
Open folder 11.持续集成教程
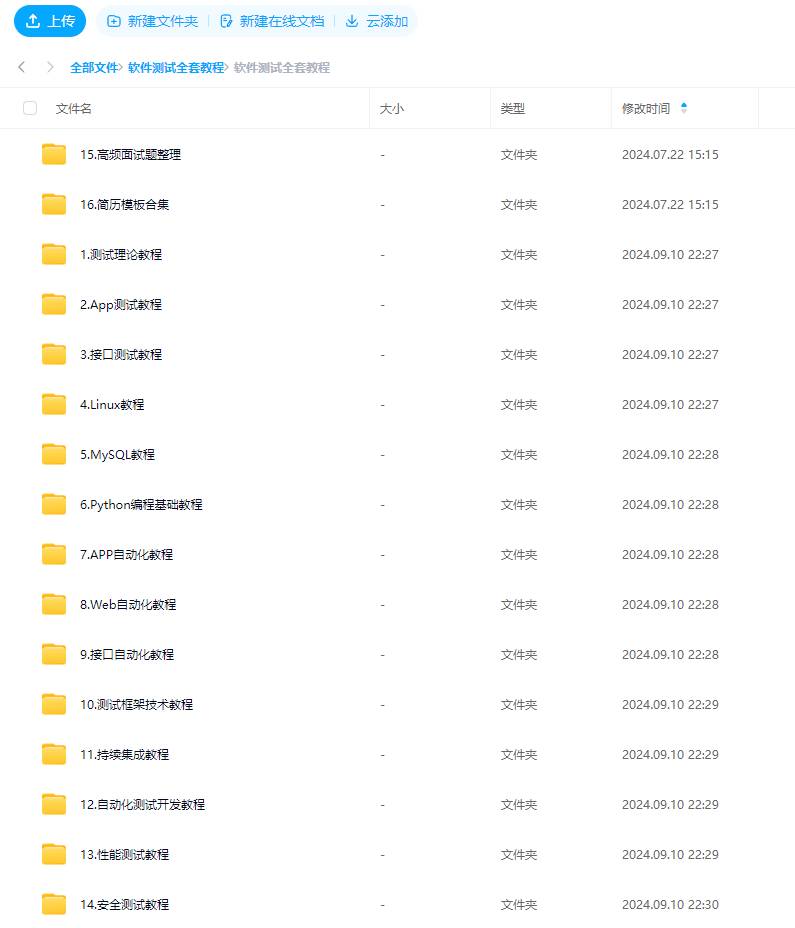(124, 755)
